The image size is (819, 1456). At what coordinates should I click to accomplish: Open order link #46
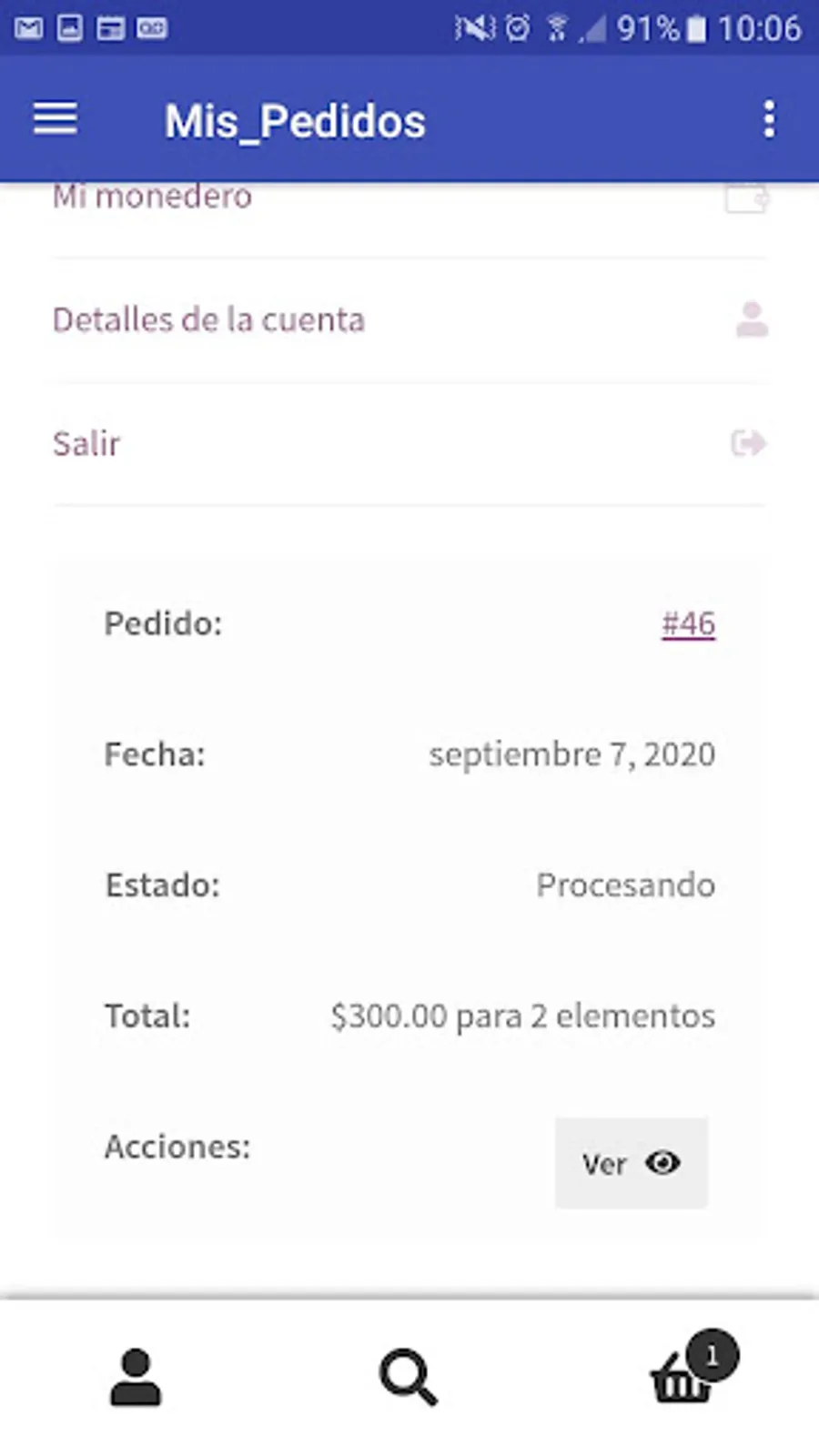point(688,624)
